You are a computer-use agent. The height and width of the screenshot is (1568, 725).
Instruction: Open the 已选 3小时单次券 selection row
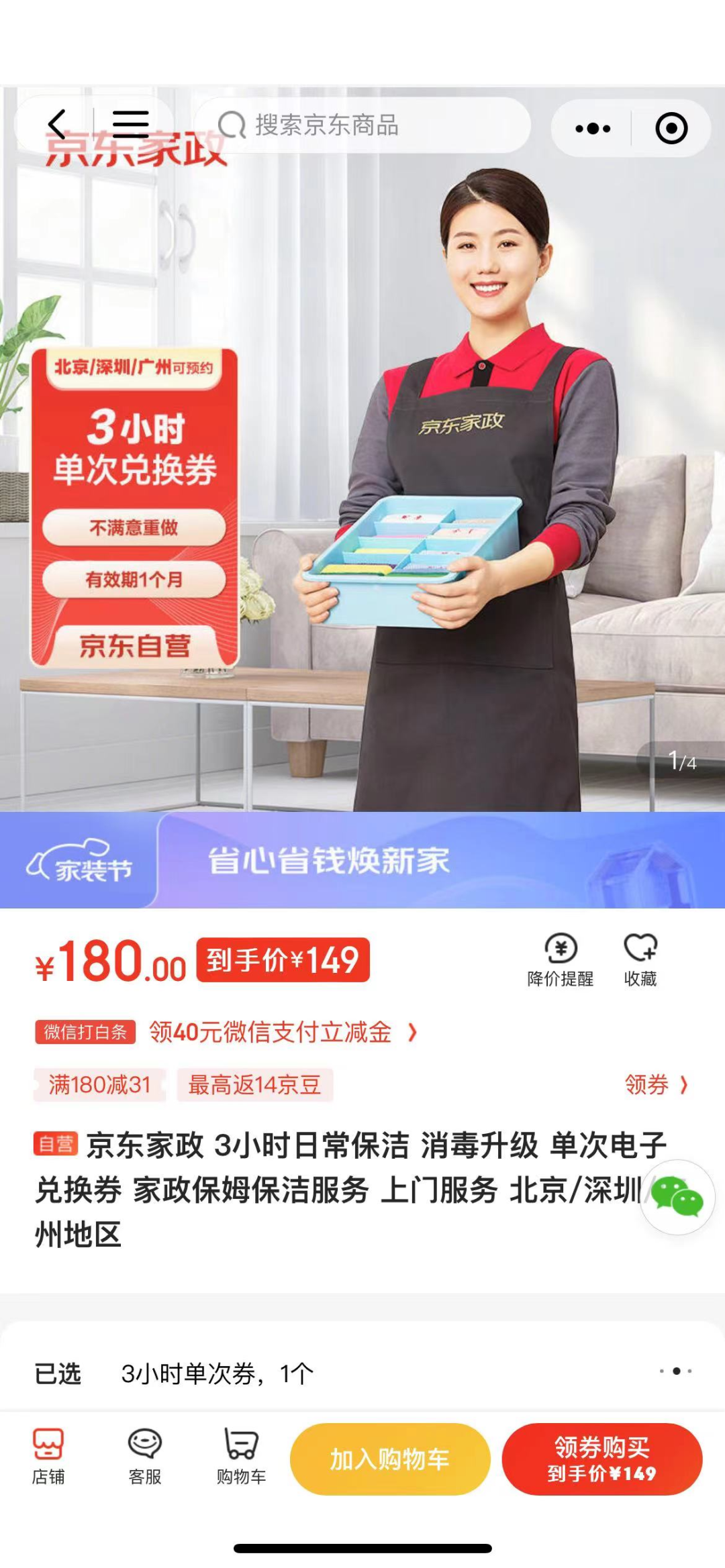pyautogui.click(x=362, y=1373)
